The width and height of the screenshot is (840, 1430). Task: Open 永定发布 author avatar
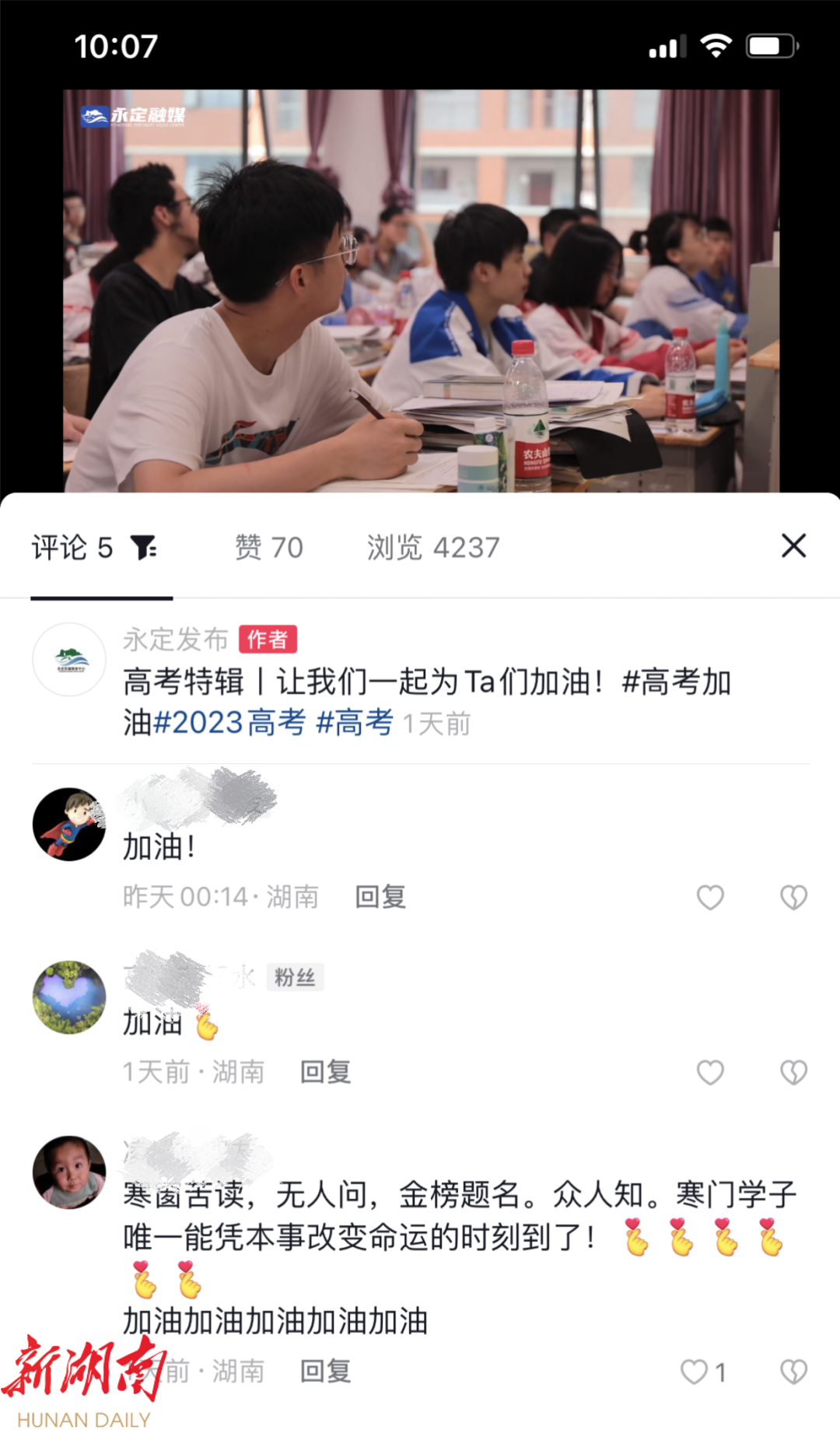69,660
